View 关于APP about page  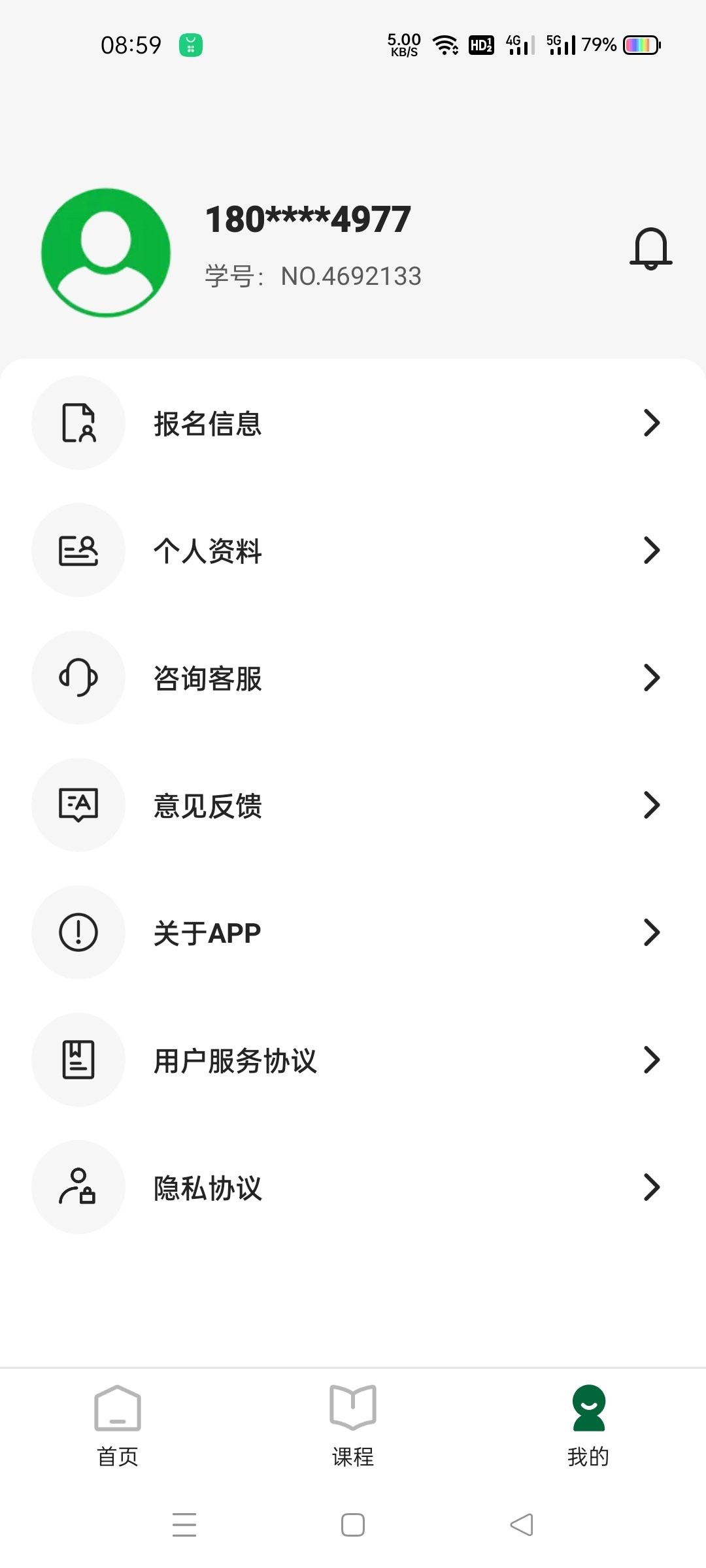pyautogui.click(x=353, y=933)
